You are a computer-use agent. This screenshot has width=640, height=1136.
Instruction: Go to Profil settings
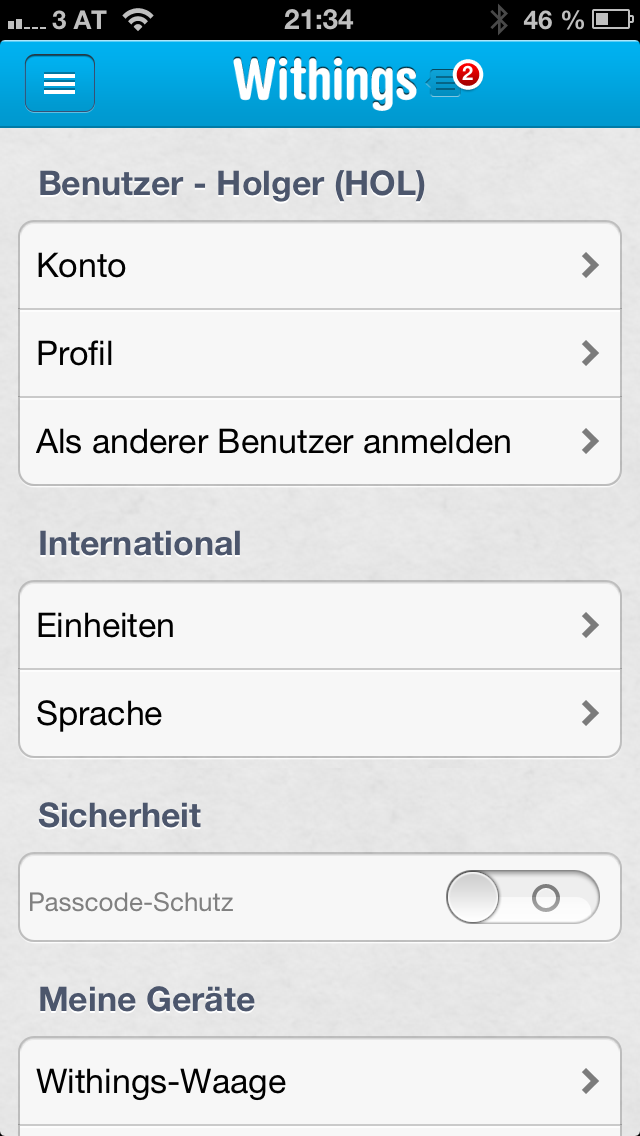click(320, 354)
